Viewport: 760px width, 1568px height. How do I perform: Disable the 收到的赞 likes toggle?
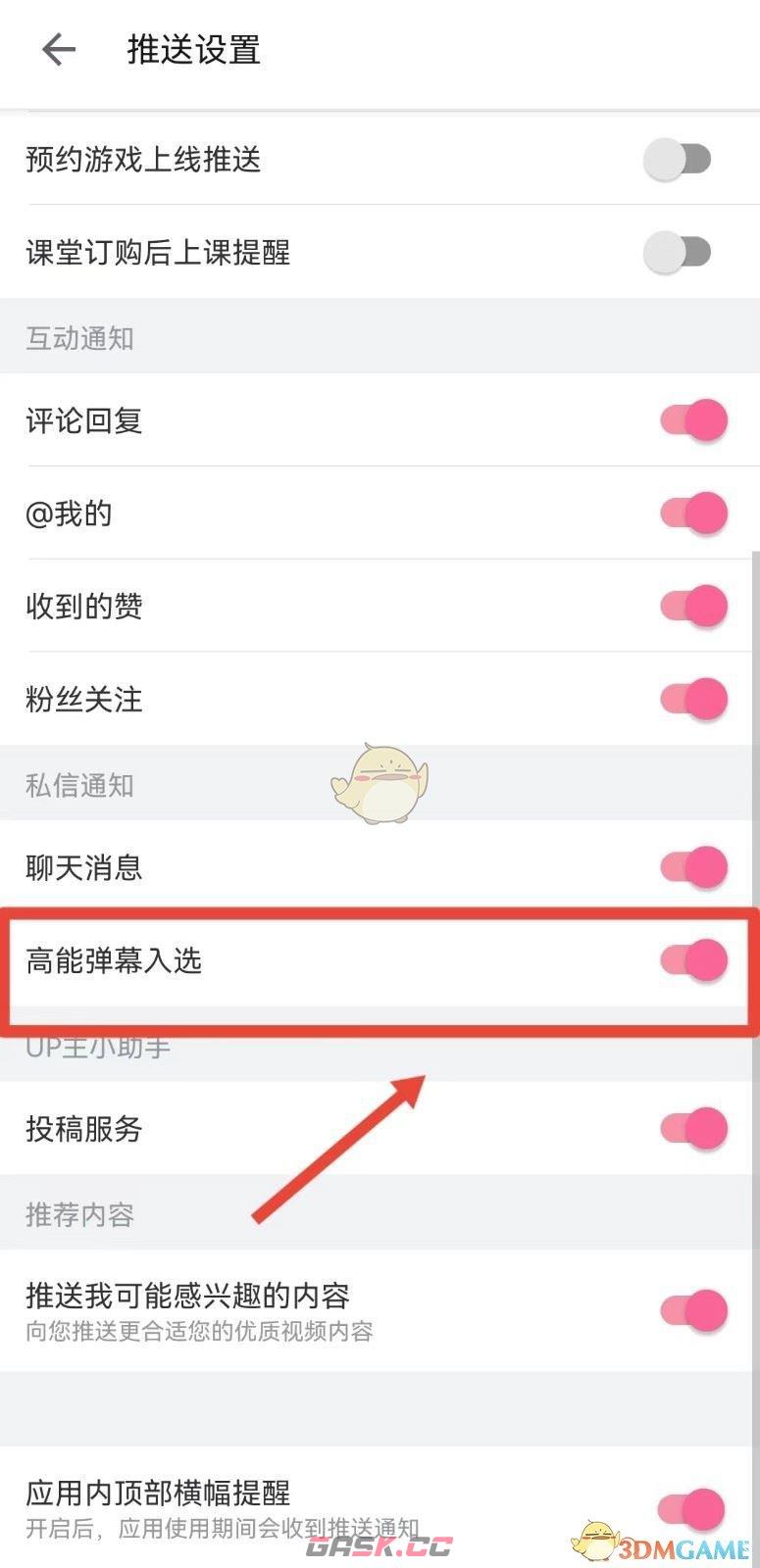(692, 606)
